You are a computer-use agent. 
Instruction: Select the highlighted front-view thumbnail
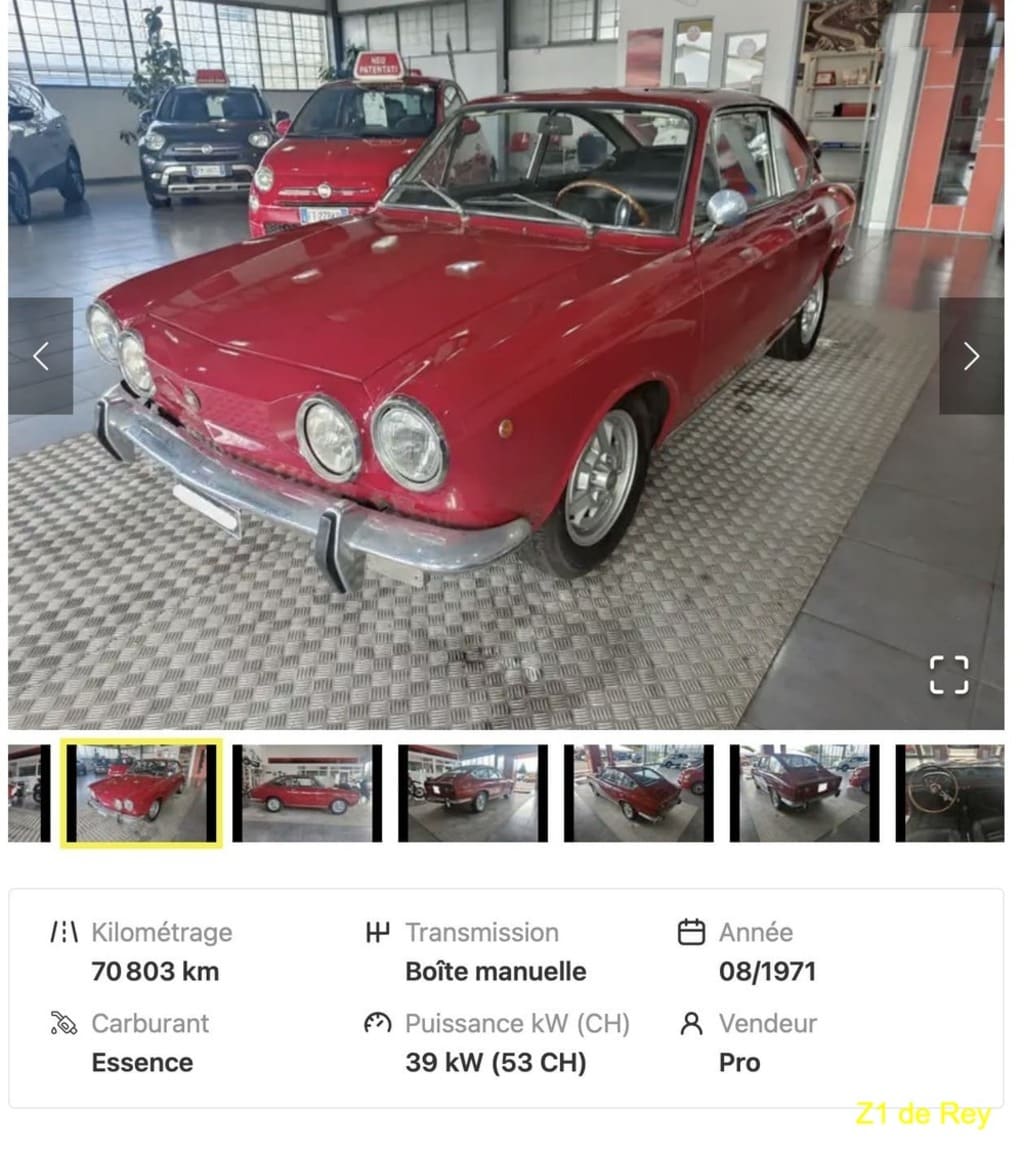tap(141, 793)
